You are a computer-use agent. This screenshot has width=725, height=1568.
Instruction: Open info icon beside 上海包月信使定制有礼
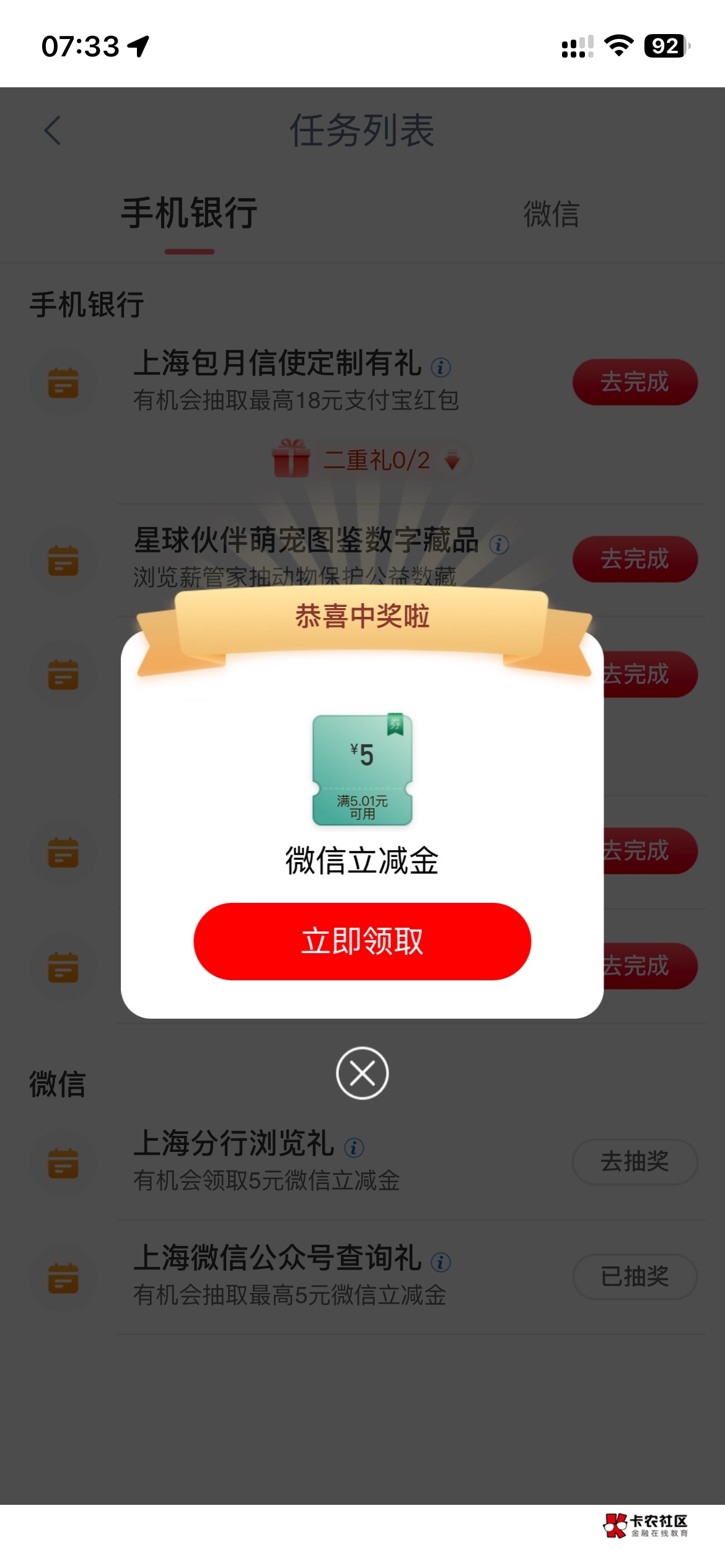(441, 368)
